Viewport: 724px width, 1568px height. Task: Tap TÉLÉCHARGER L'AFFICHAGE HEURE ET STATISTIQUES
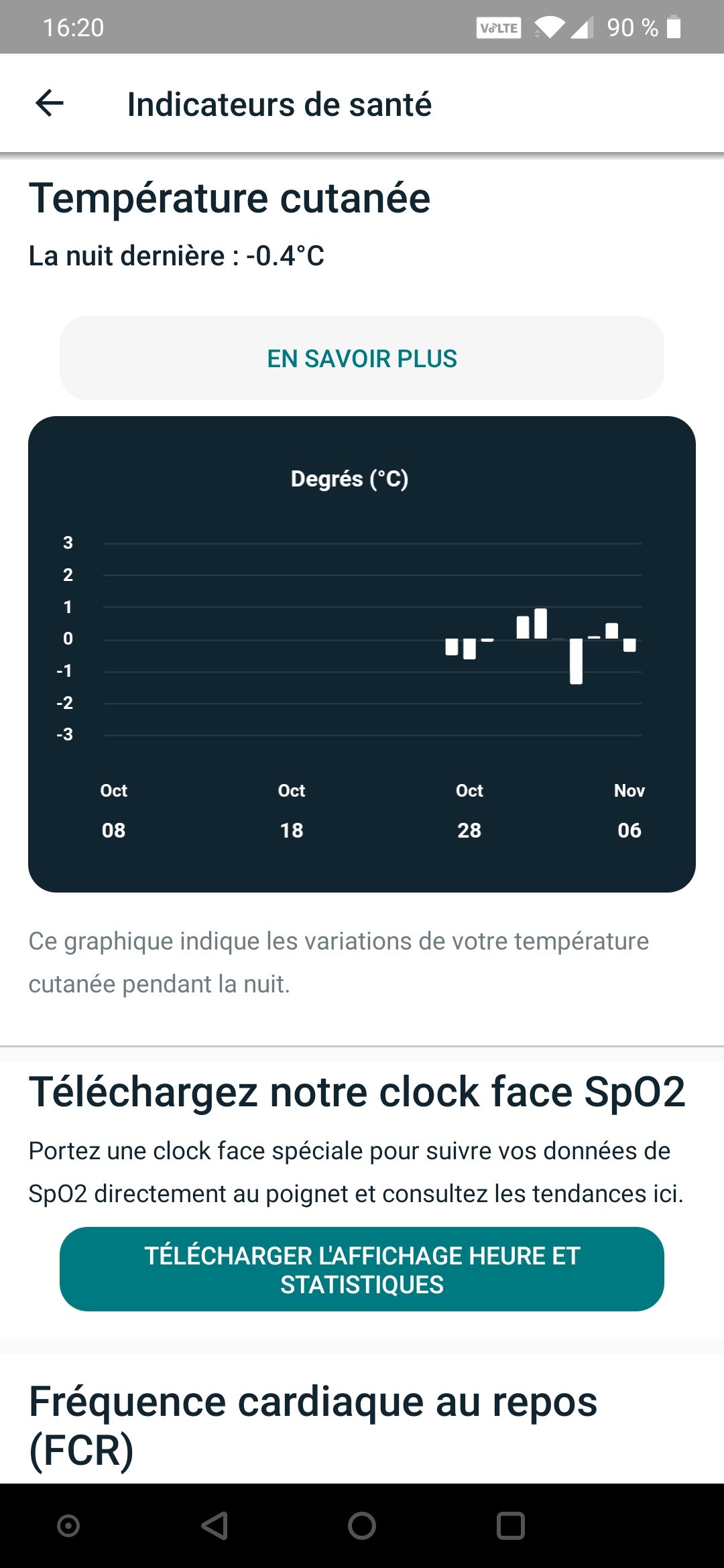362,1270
